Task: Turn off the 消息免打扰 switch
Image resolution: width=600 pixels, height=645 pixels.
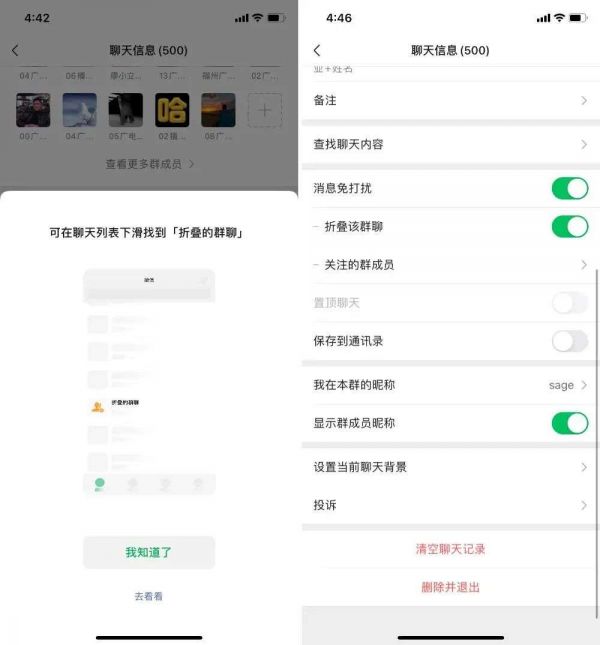Action: pyautogui.click(x=569, y=188)
